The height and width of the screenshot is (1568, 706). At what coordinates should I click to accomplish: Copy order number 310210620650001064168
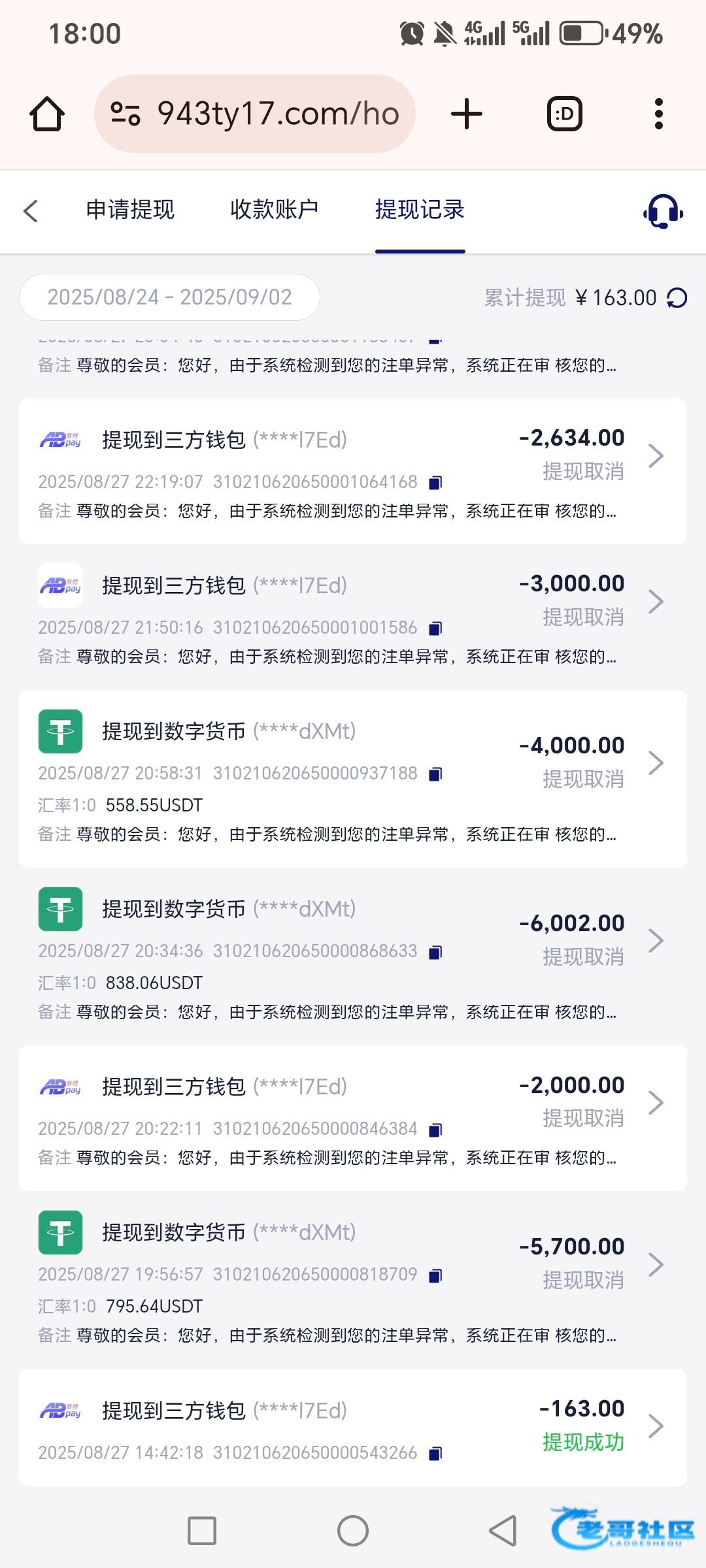pos(435,483)
